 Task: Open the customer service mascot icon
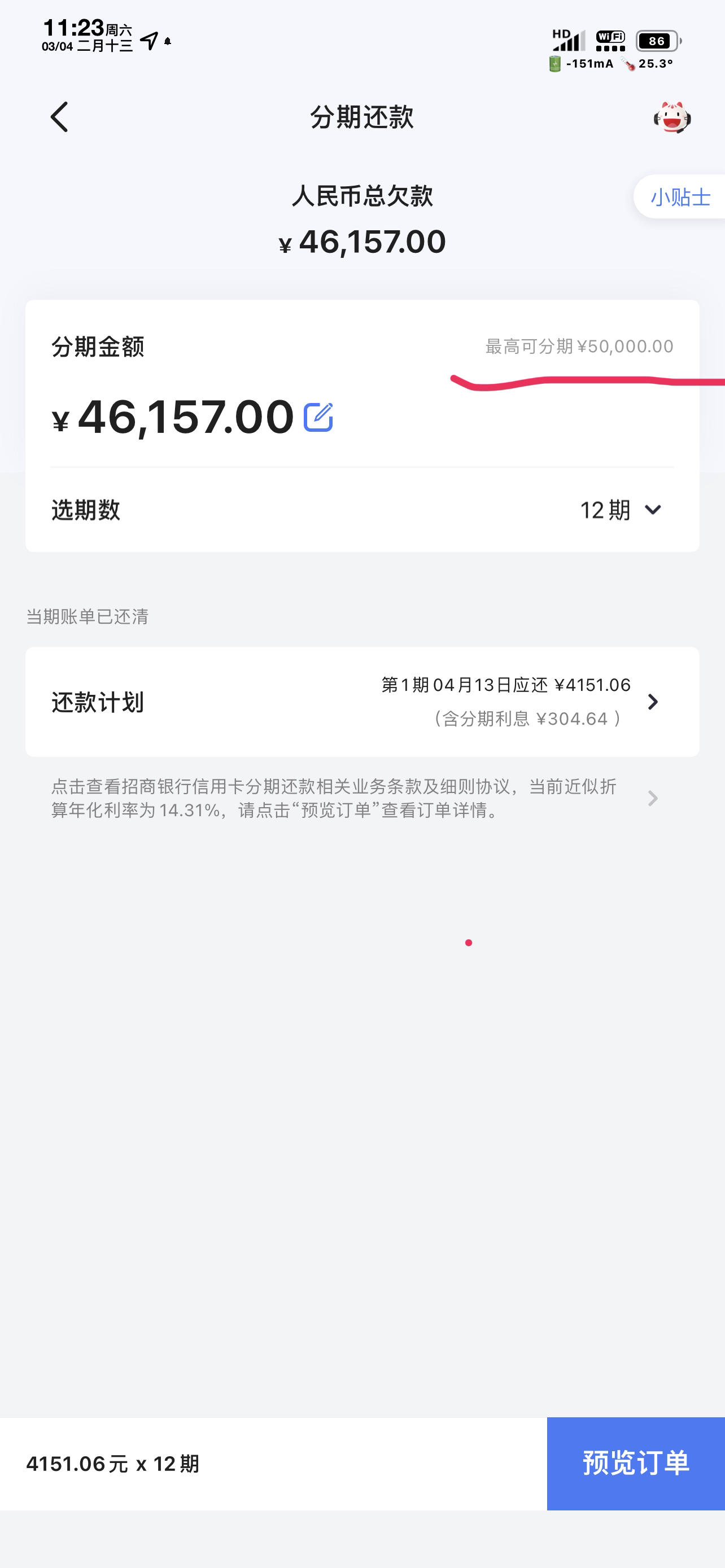(672, 117)
